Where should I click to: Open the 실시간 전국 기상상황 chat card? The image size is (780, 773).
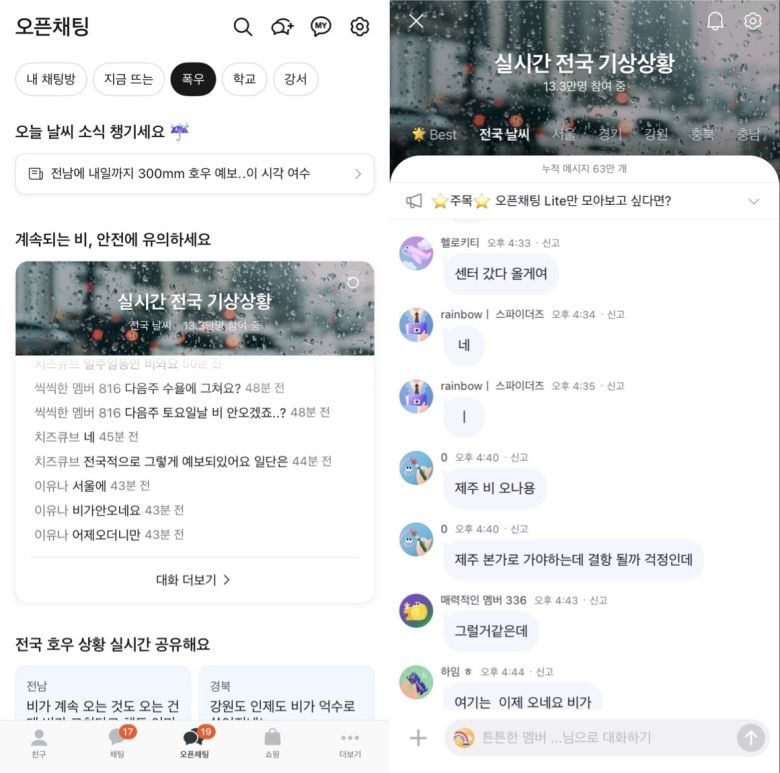(x=195, y=308)
